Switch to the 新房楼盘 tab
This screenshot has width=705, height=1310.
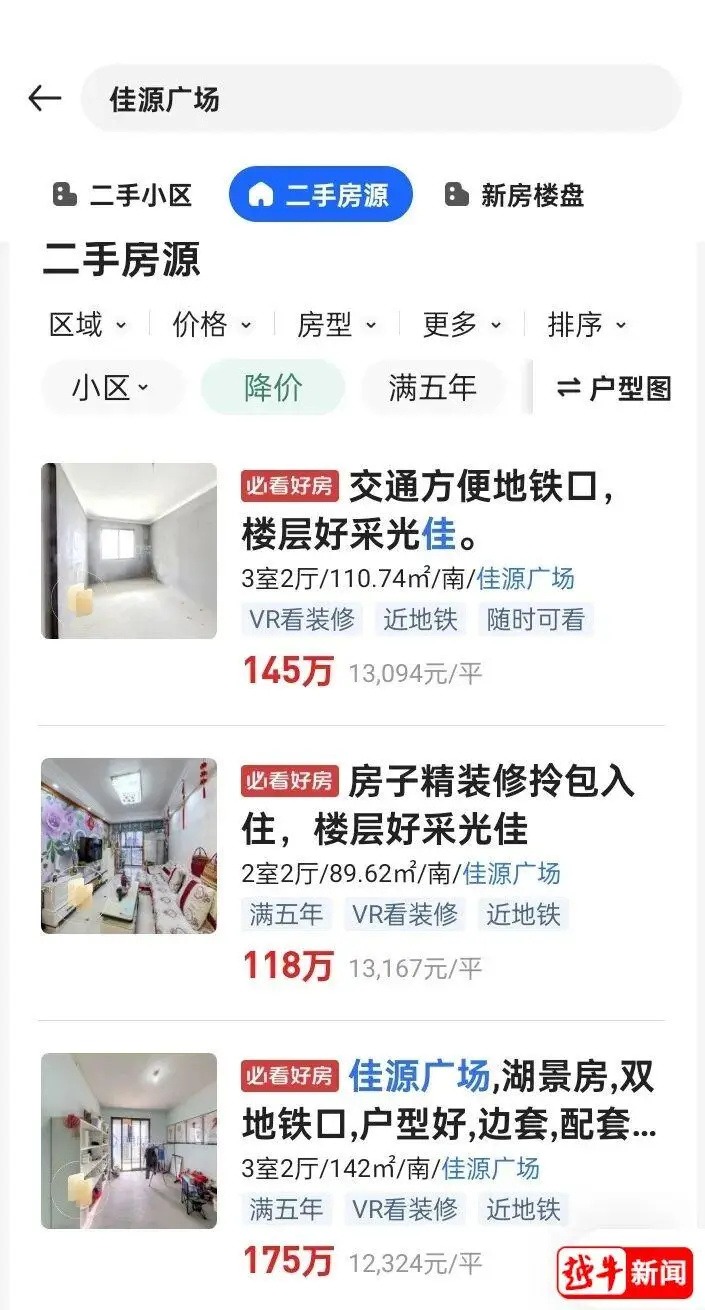[x=514, y=194]
